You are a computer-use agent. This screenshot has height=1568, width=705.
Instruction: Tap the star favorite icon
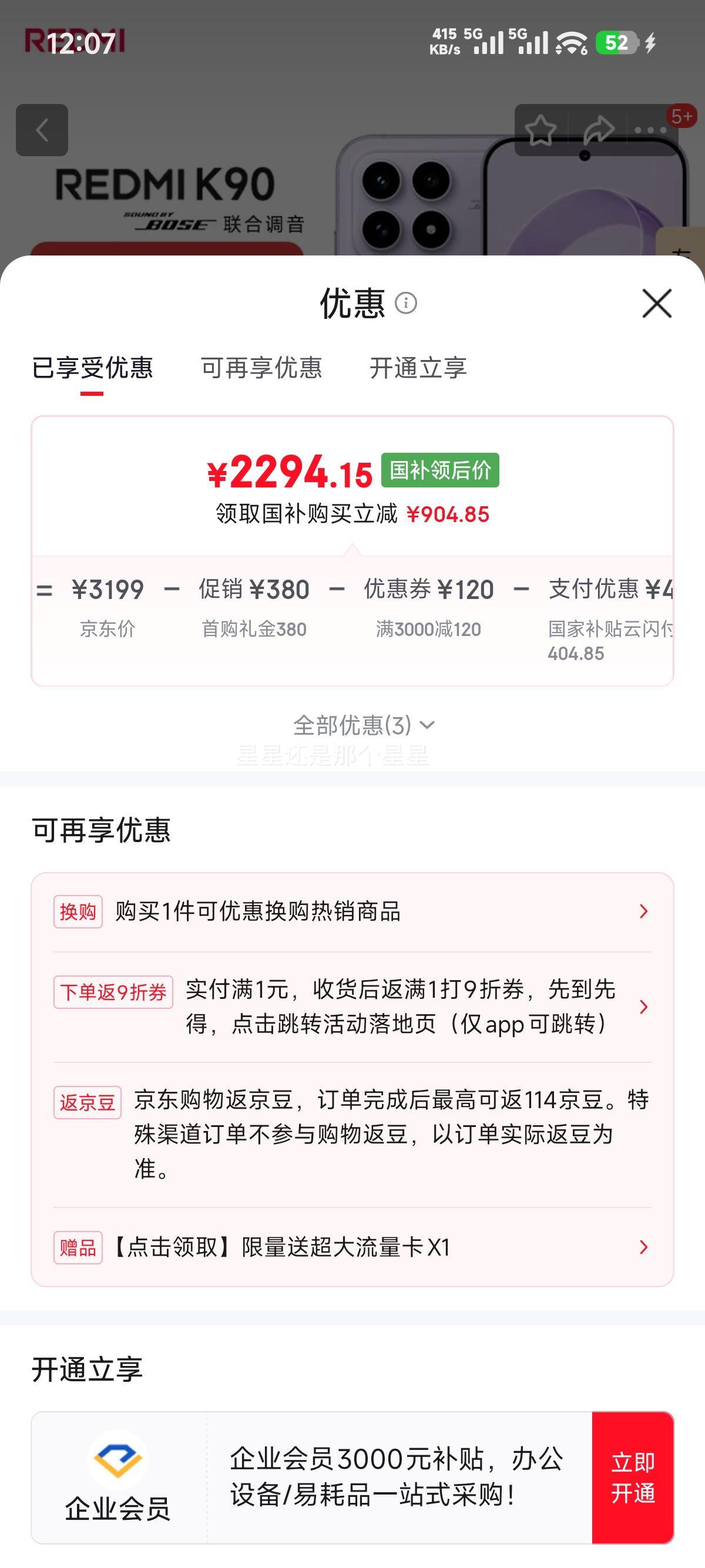coord(542,129)
